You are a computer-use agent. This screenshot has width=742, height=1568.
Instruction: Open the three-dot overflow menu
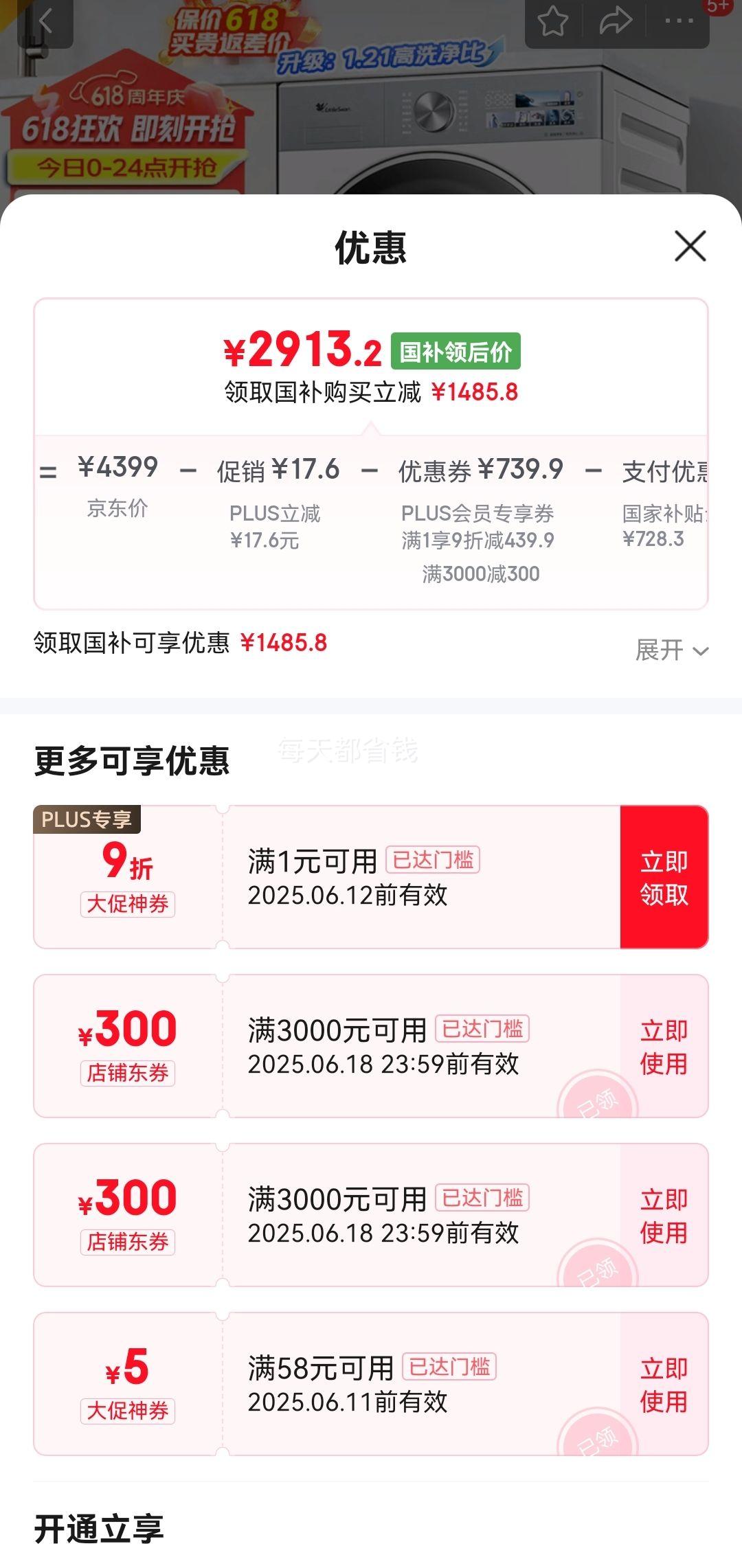click(679, 21)
